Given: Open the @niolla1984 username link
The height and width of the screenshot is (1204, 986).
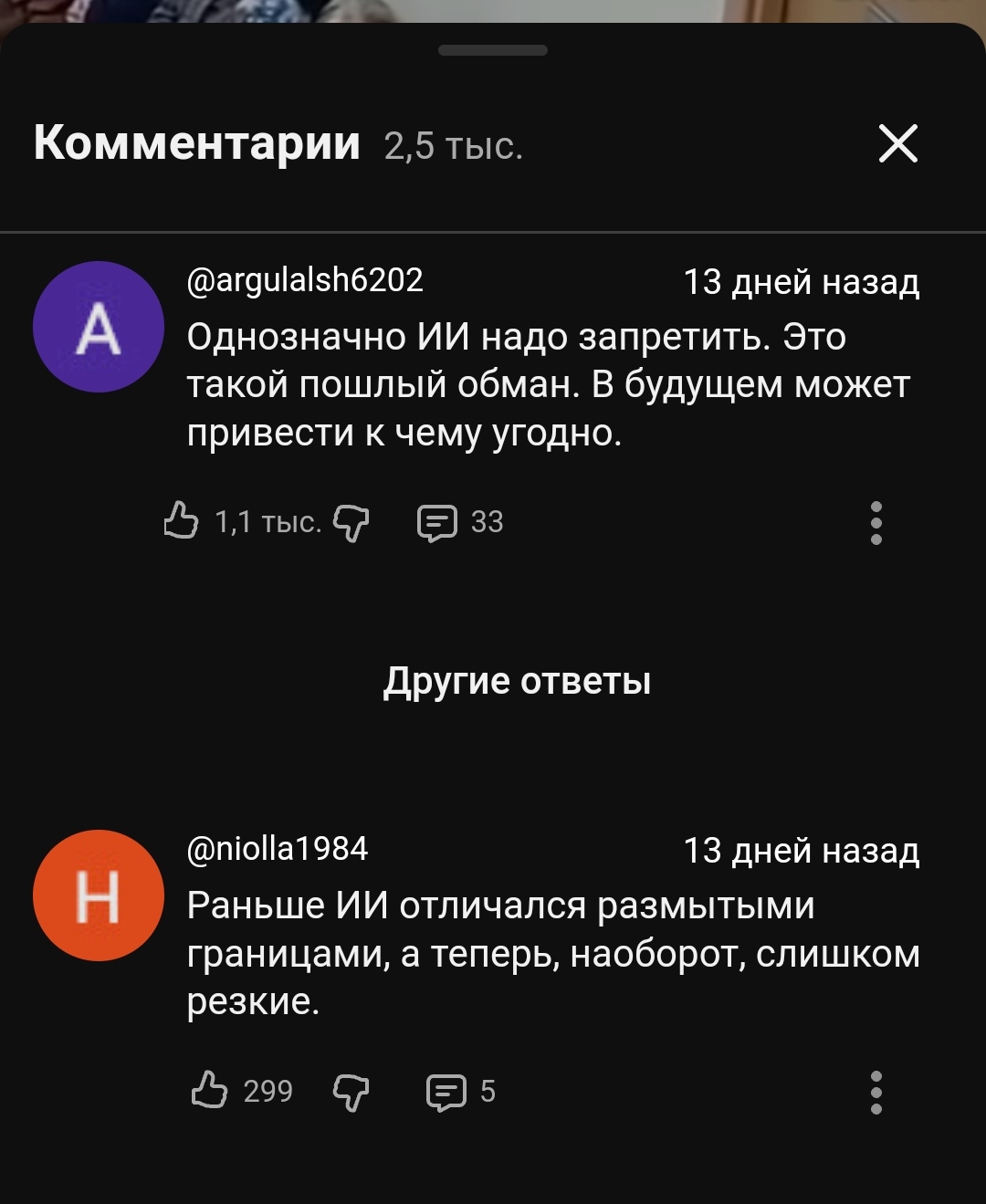Looking at the screenshot, I should tap(278, 849).
